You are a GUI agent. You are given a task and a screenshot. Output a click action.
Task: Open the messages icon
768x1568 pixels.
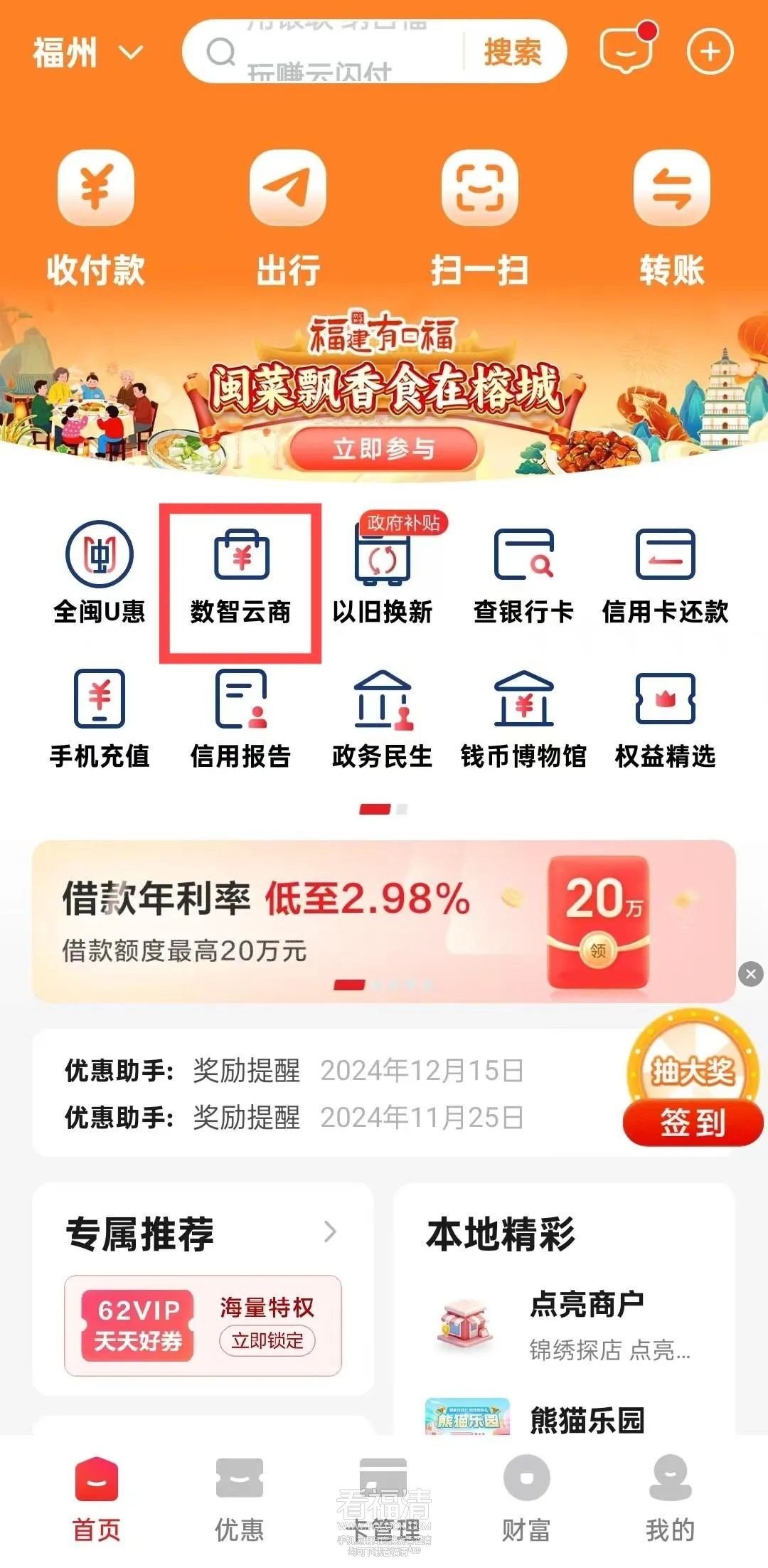click(626, 50)
